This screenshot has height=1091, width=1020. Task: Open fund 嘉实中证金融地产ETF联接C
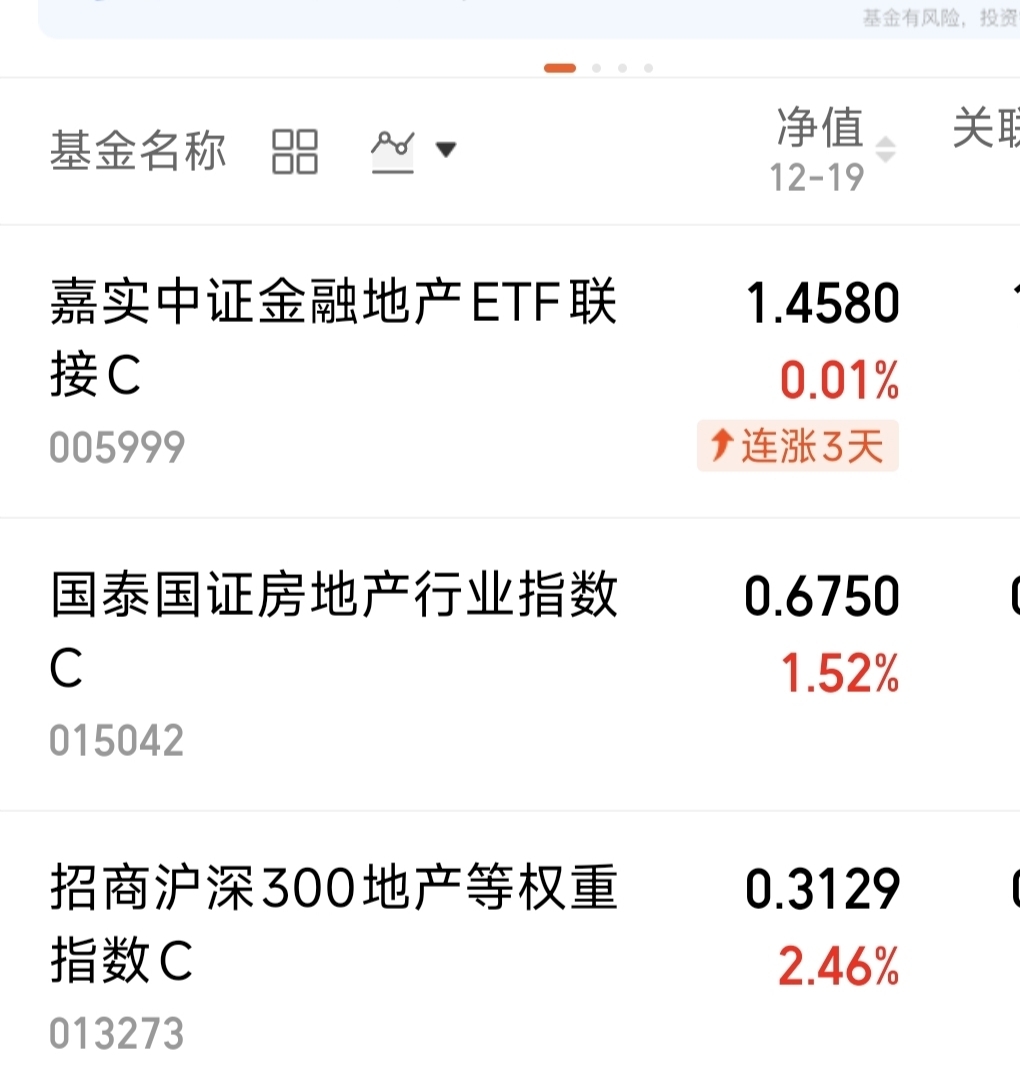coord(510,372)
